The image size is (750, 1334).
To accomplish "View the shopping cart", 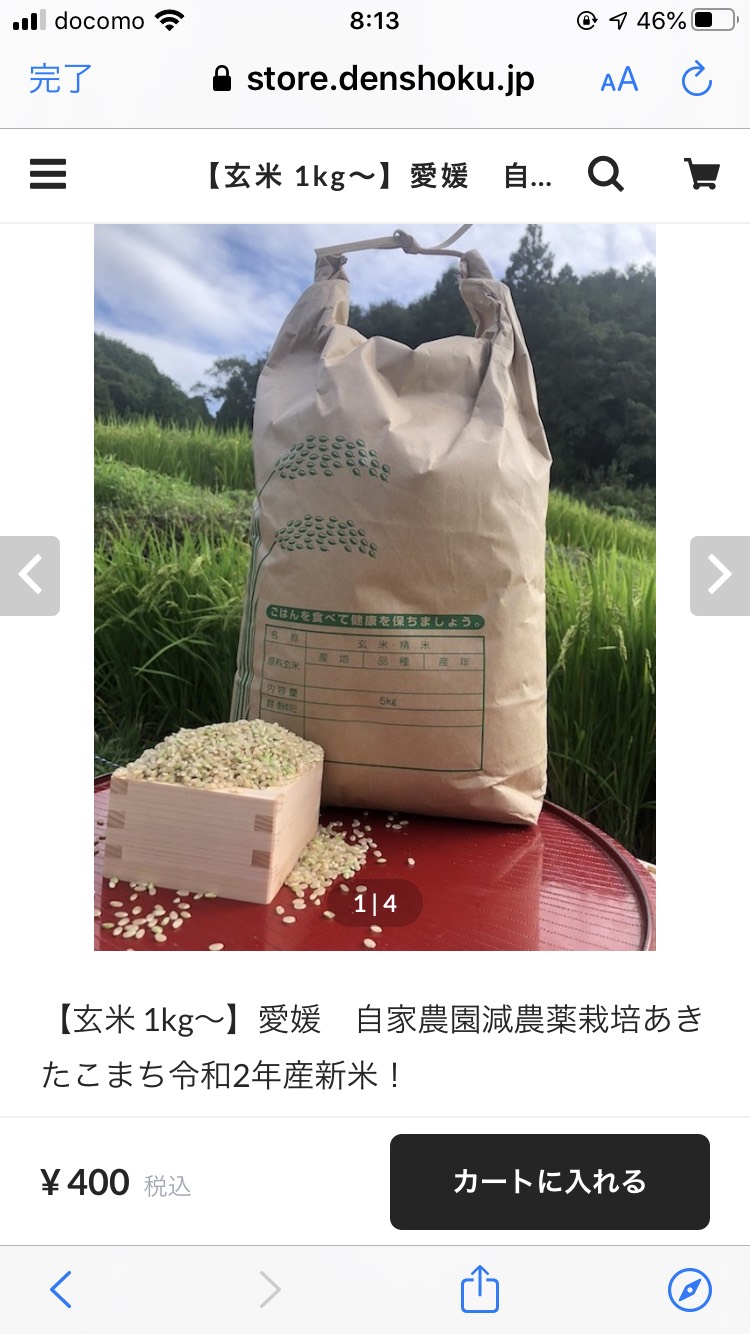I will 702,175.
